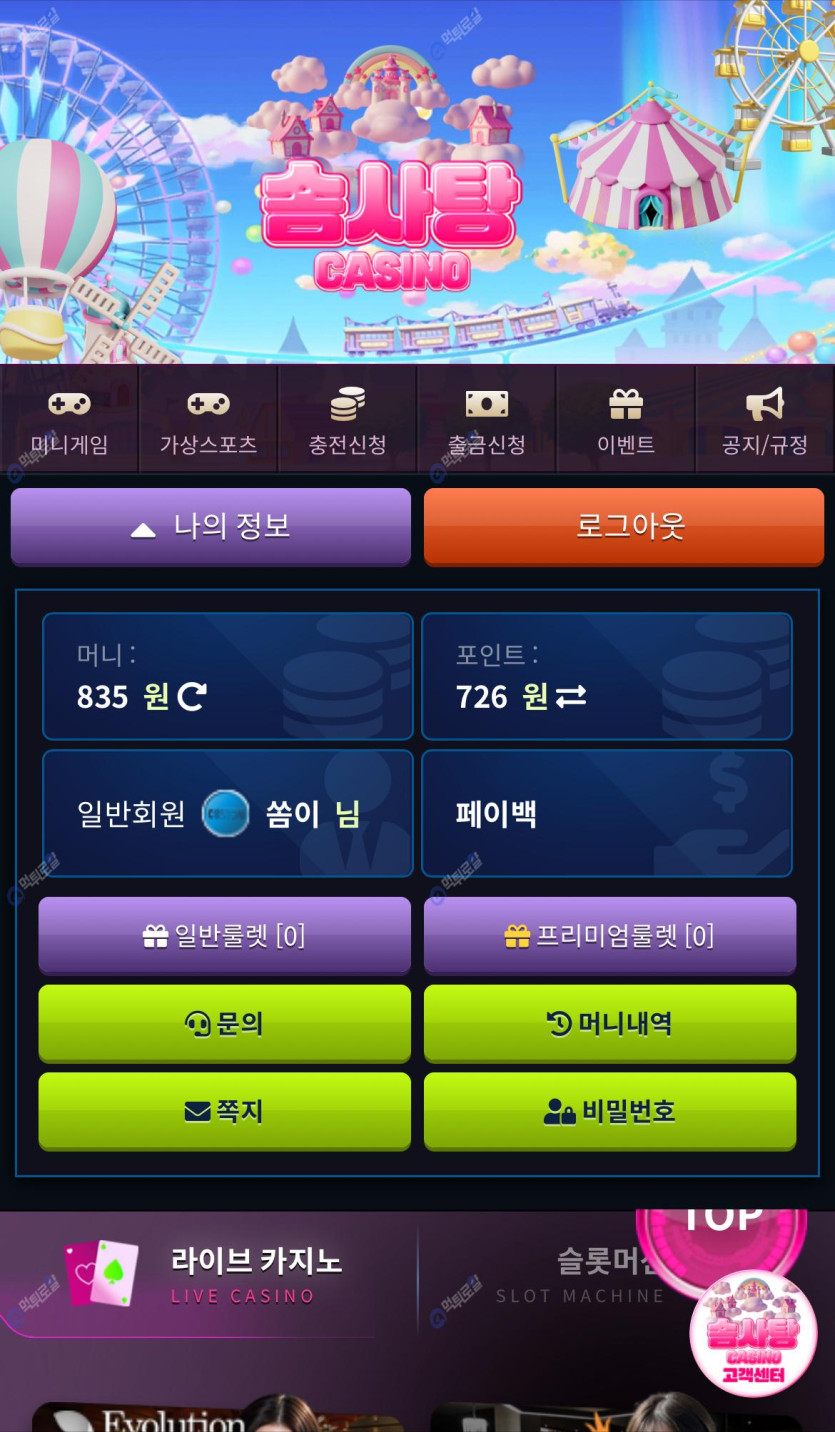Open the 고객센터 floating button
Screen dimensions: 835x1432
click(753, 1333)
